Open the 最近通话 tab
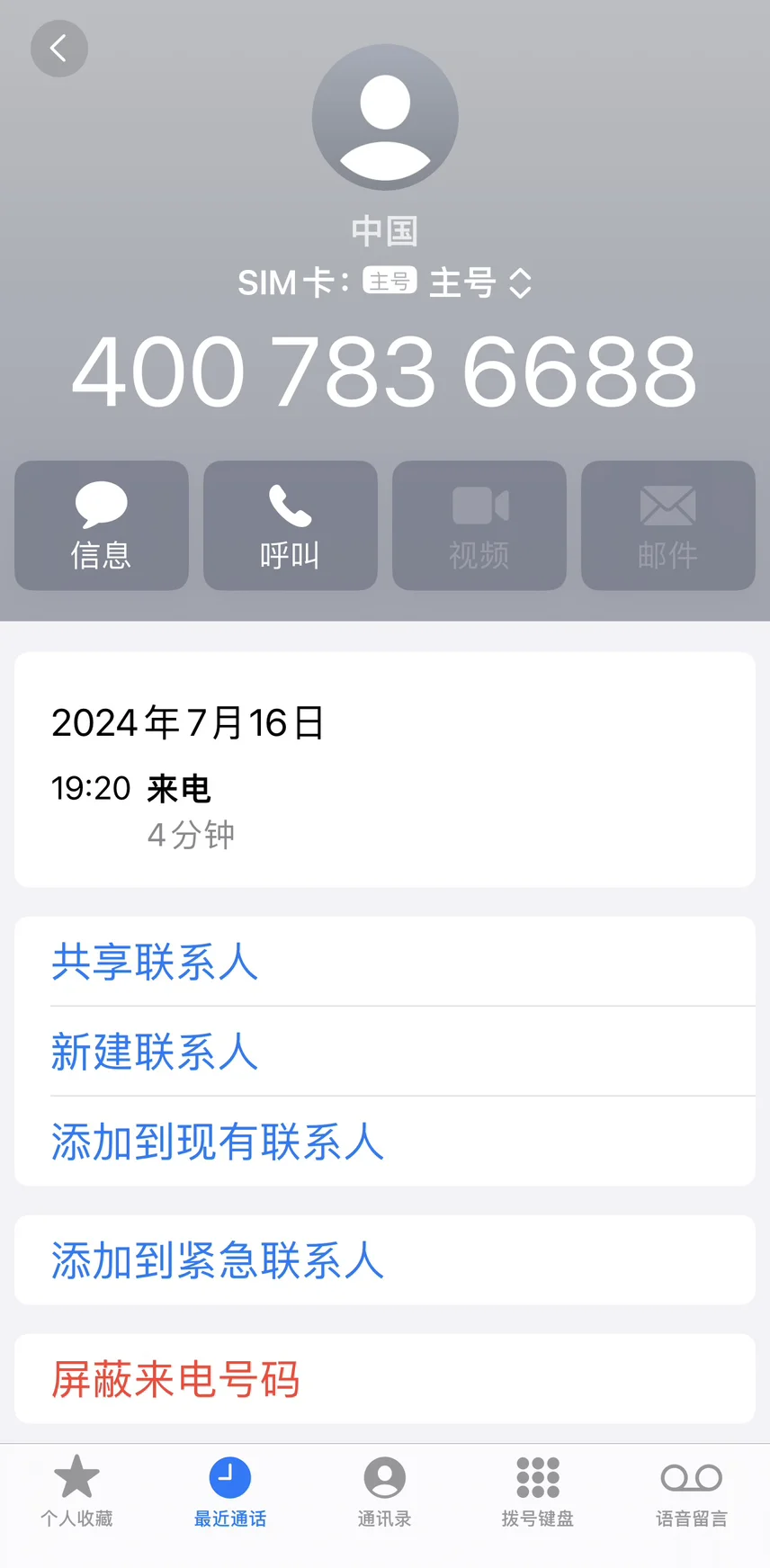 (230, 1492)
